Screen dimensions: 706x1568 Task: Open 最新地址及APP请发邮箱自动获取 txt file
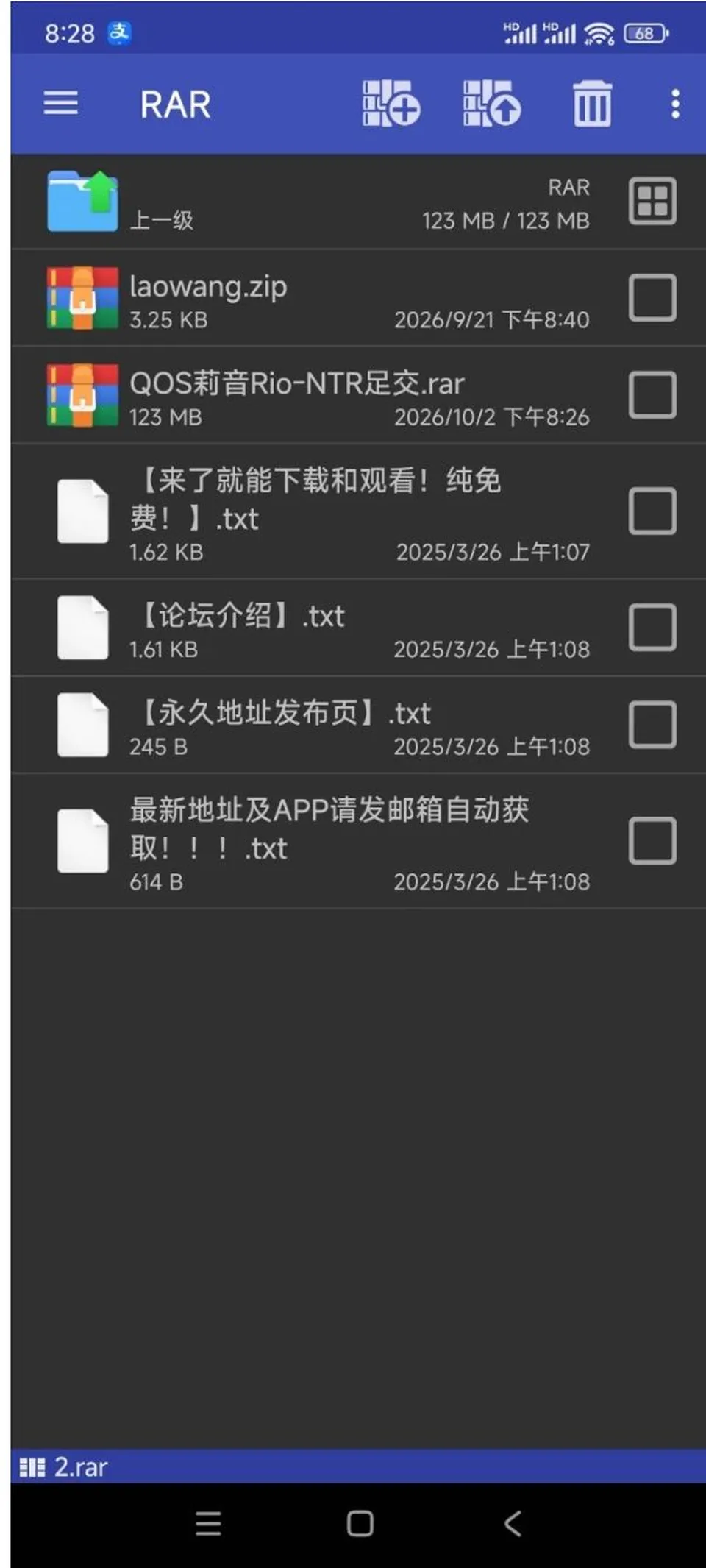[x=318, y=841]
